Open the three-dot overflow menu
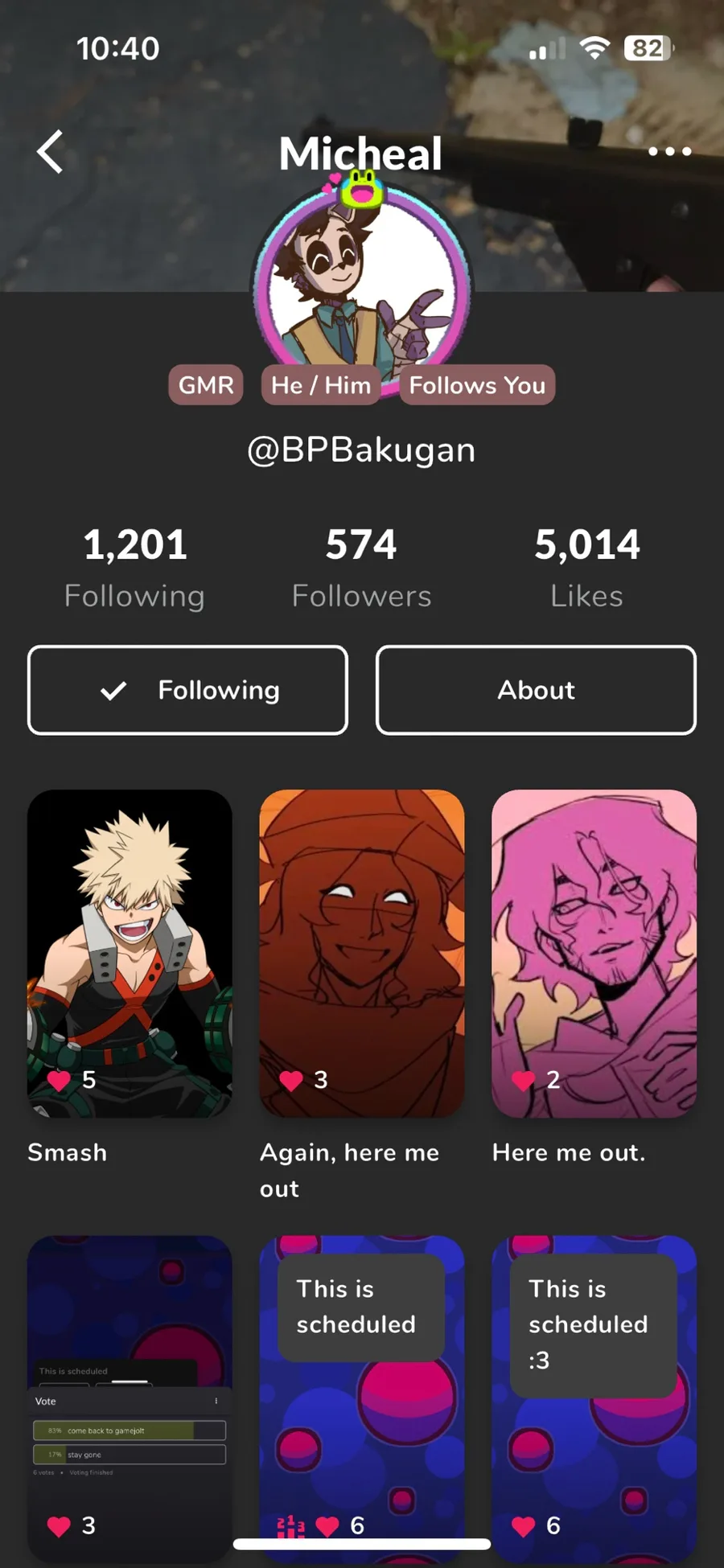Image resolution: width=724 pixels, height=1568 pixels. [669, 151]
